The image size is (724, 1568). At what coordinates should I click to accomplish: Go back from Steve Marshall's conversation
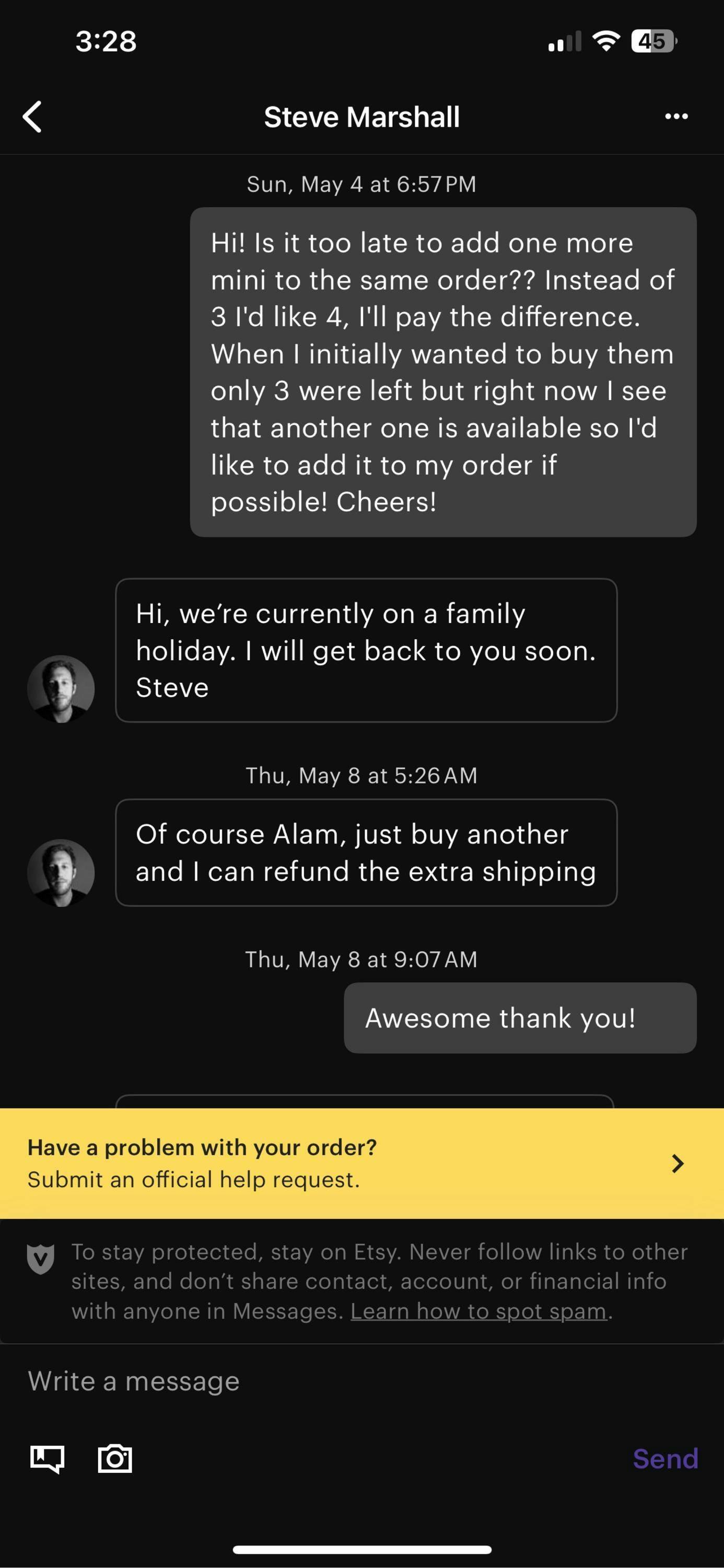coord(33,116)
